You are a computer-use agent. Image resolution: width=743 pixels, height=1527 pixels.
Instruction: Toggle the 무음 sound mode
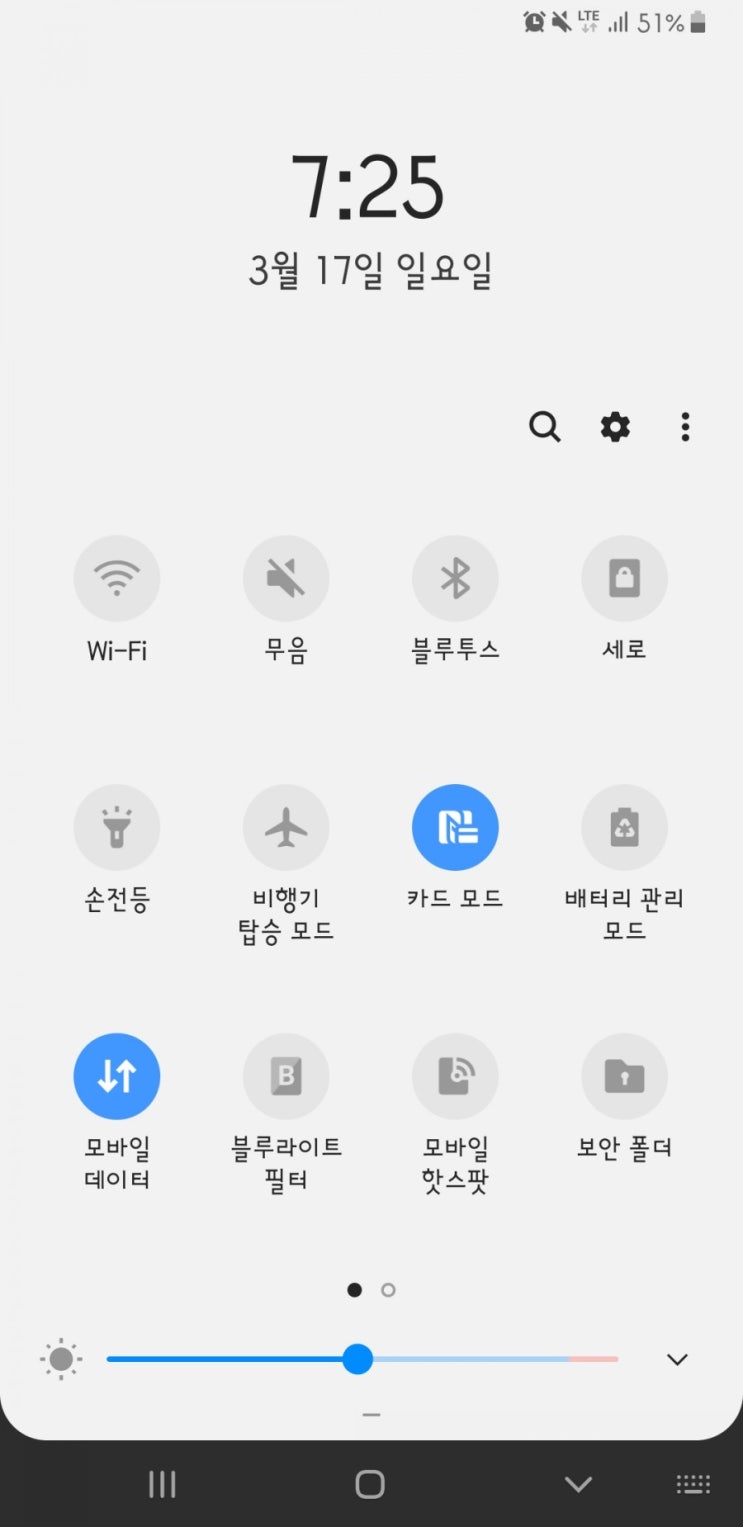click(x=286, y=578)
